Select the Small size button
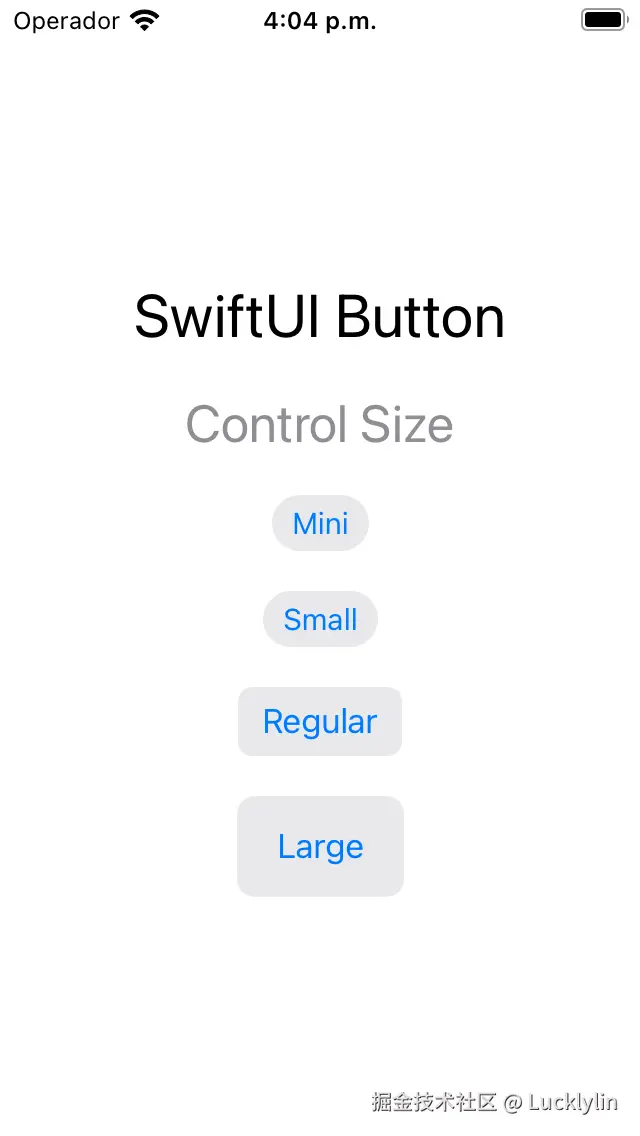Image resolution: width=640 pixels, height=1136 pixels. [320, 619]
